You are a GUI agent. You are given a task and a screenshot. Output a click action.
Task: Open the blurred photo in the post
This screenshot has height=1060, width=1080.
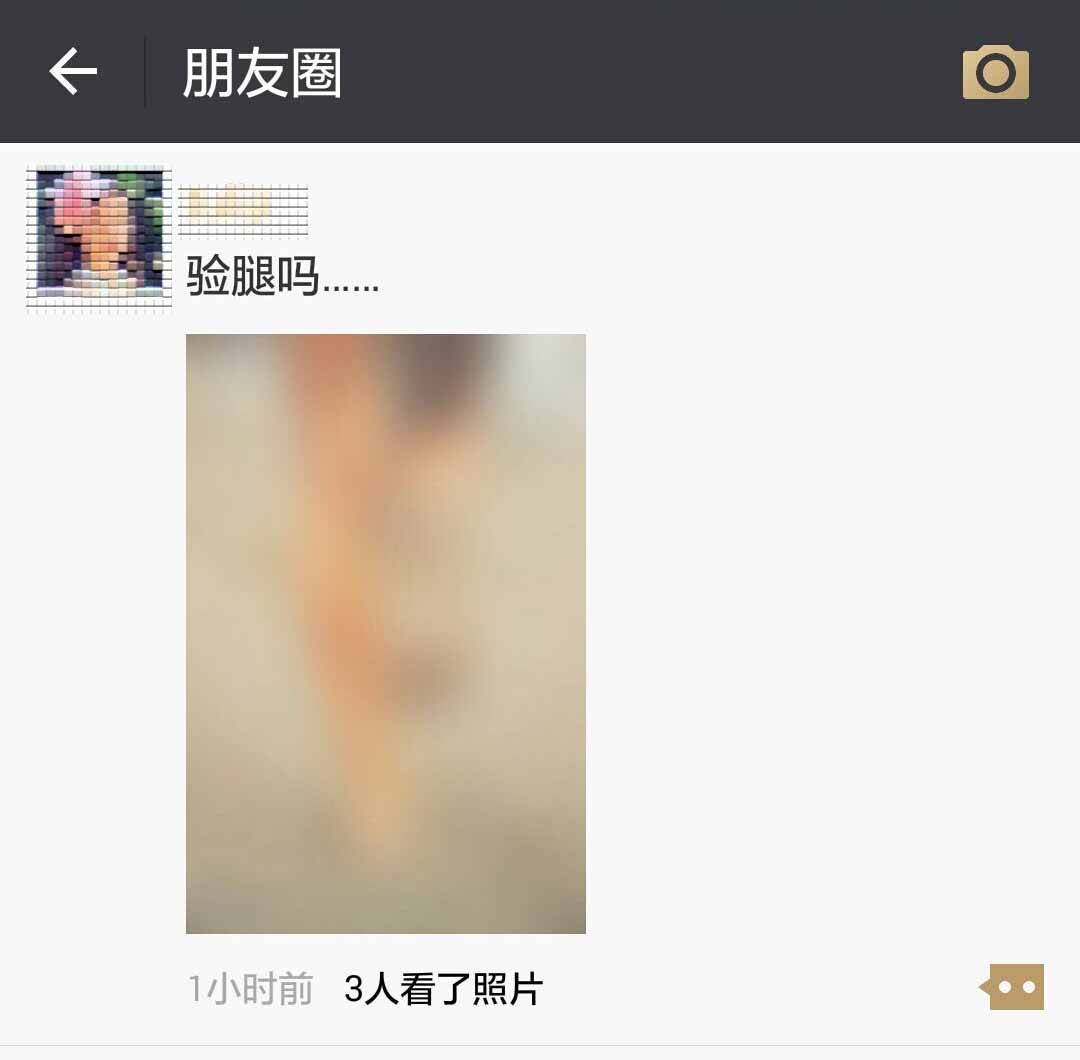(385, 633)
